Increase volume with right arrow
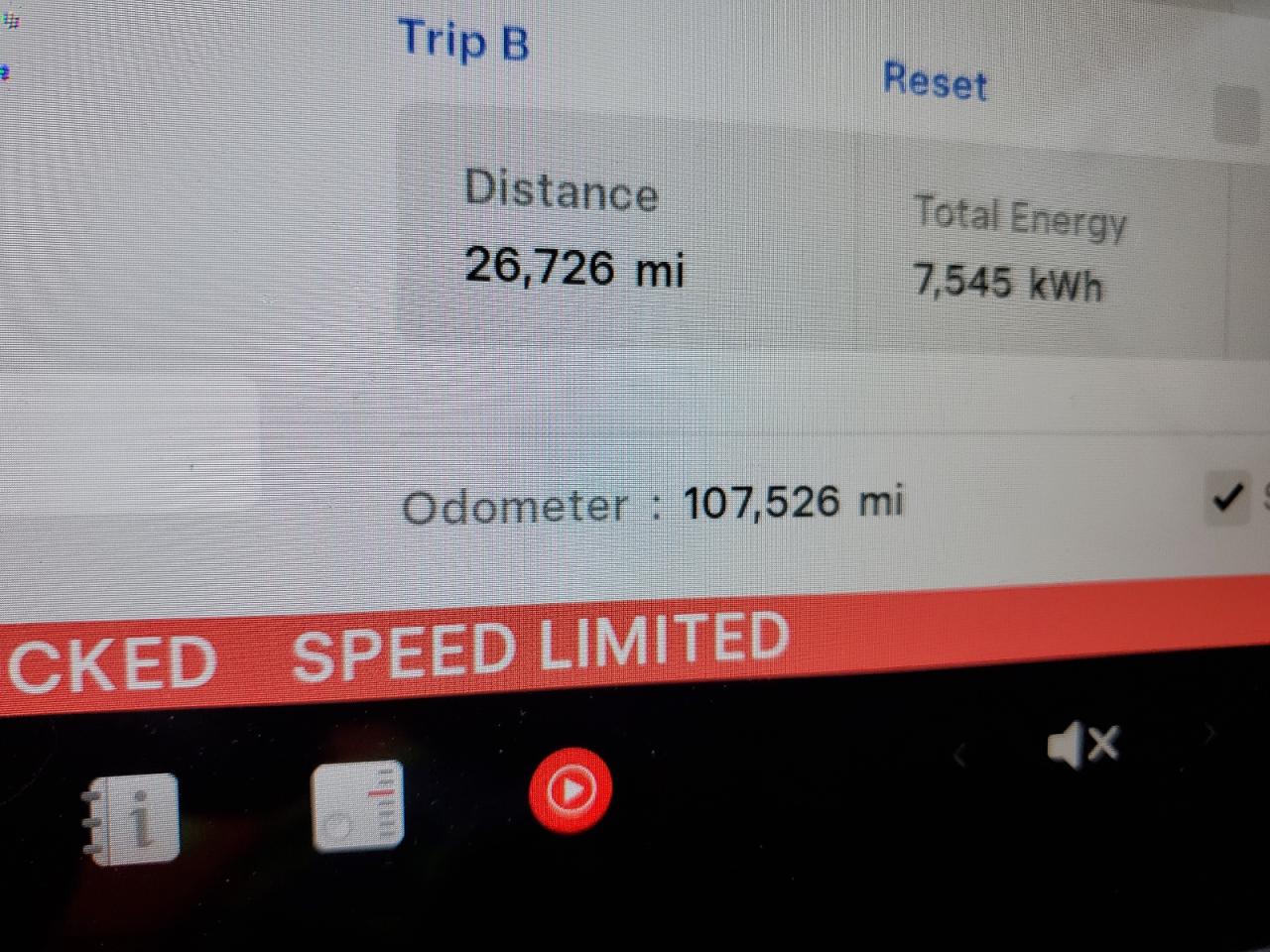The image size is (1270, 952). pos(1209,735)
